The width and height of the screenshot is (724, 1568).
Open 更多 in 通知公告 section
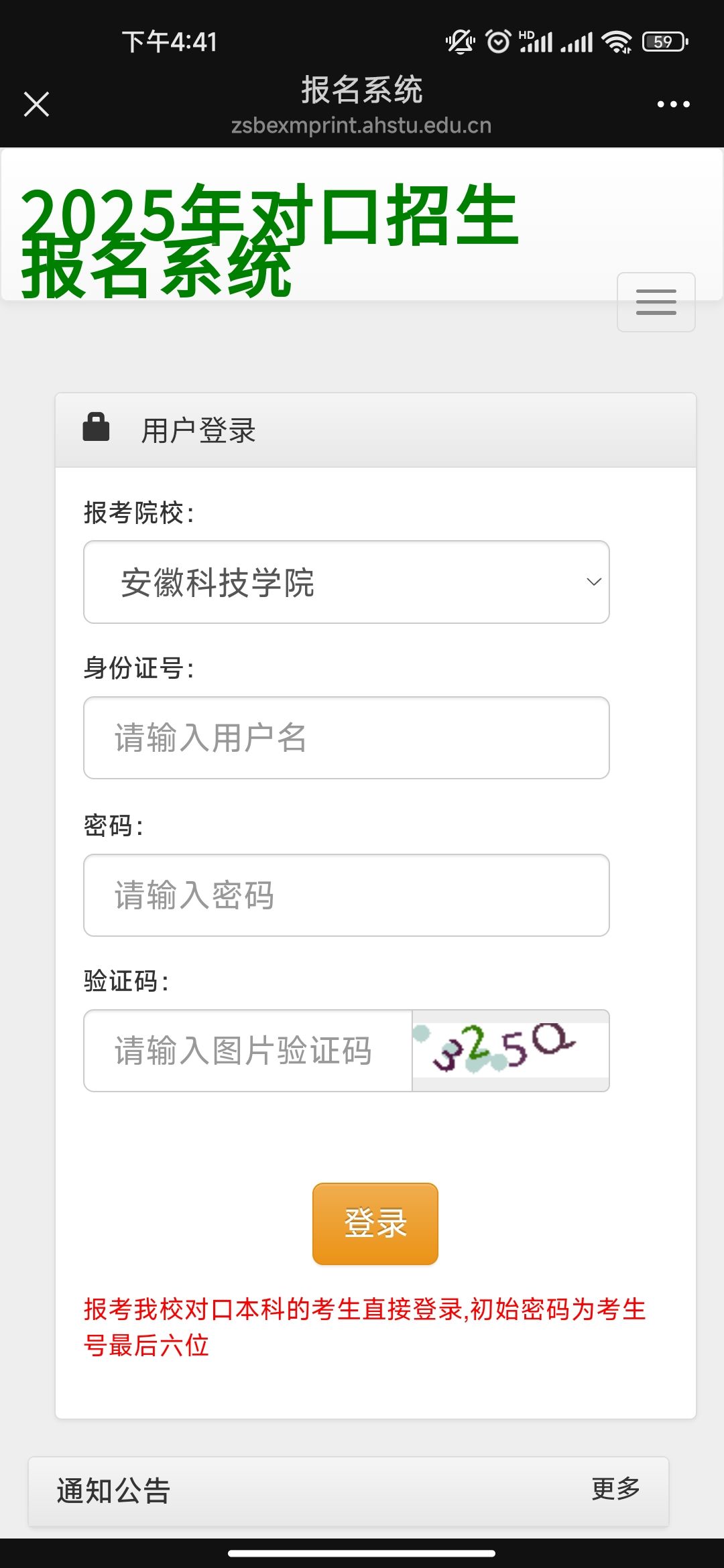(x=615, y=1489)
